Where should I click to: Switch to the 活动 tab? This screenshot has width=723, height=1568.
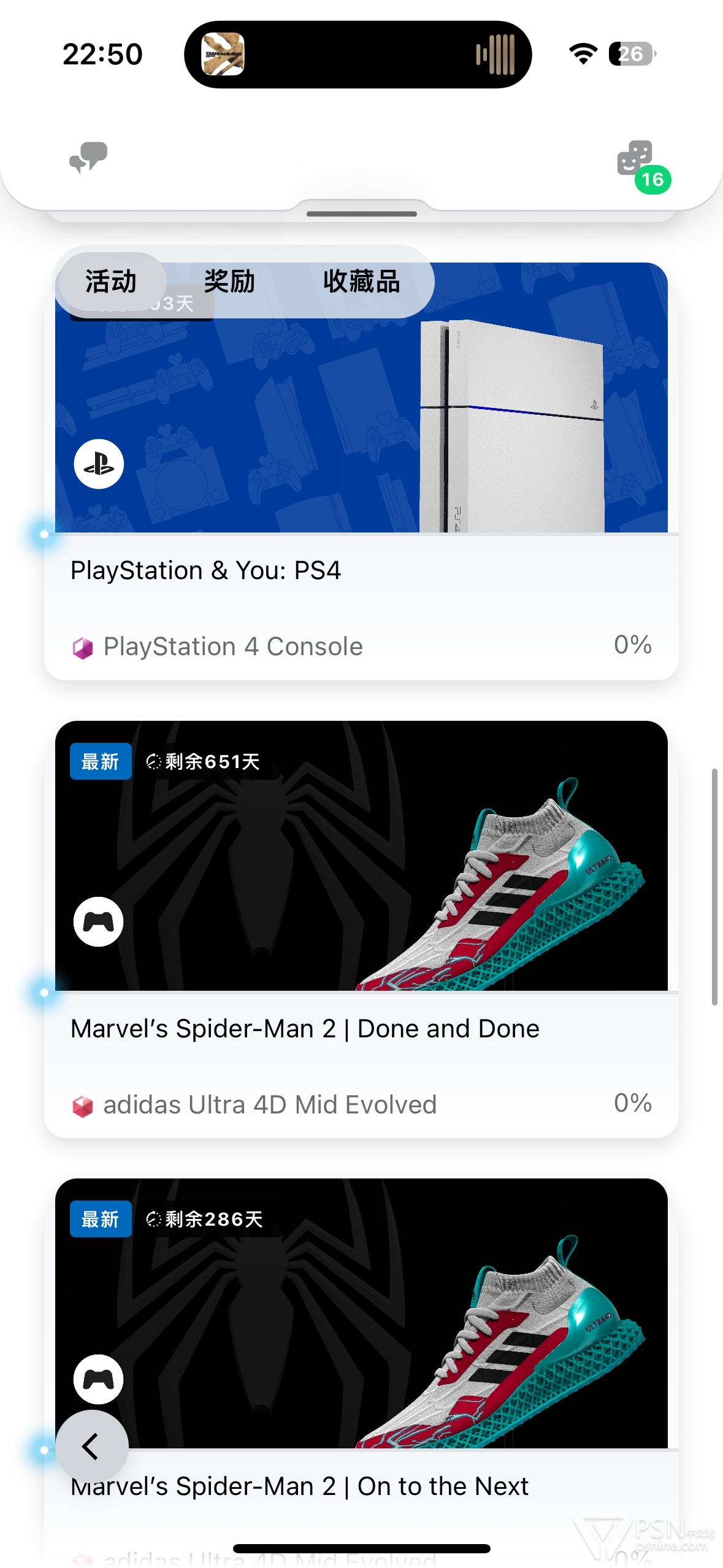(110, 282)
